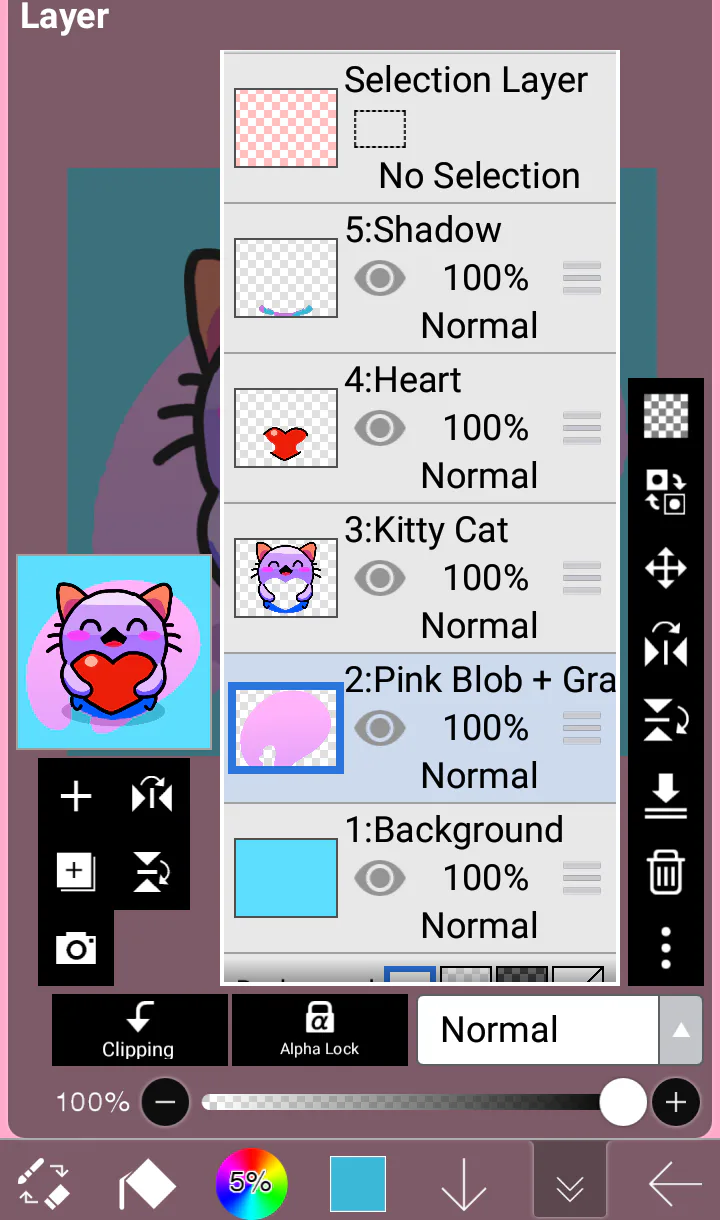Toggle visibility of the 1:Background layer

[x=380, y=878]
